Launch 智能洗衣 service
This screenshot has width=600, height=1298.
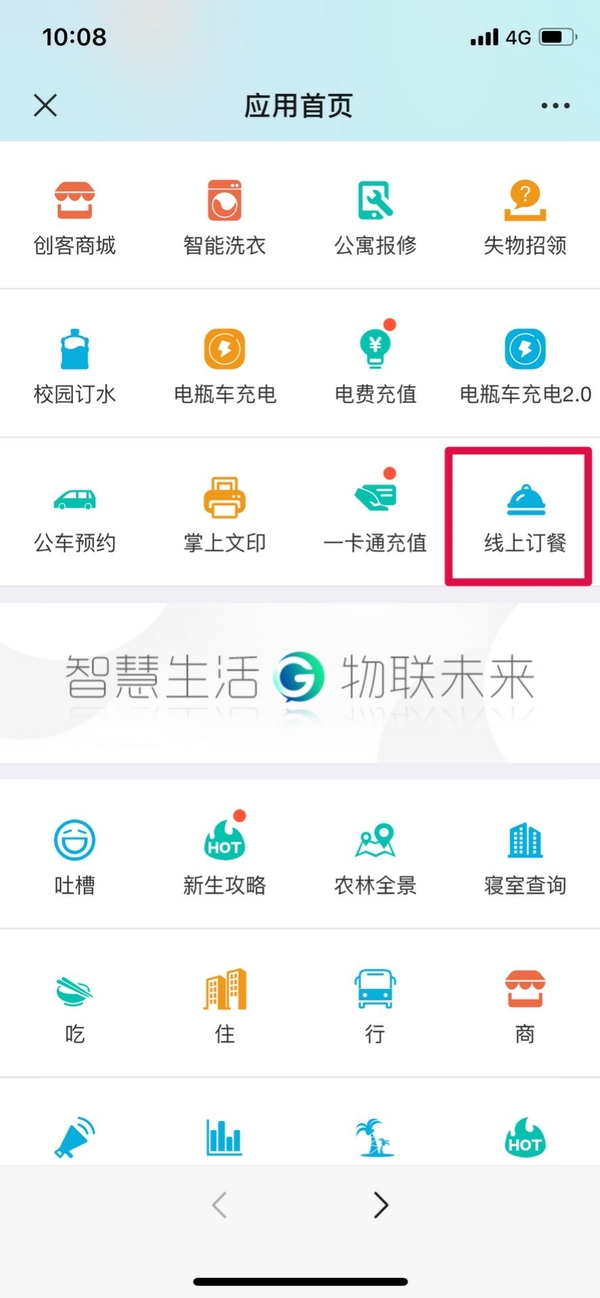pos(225,217)
